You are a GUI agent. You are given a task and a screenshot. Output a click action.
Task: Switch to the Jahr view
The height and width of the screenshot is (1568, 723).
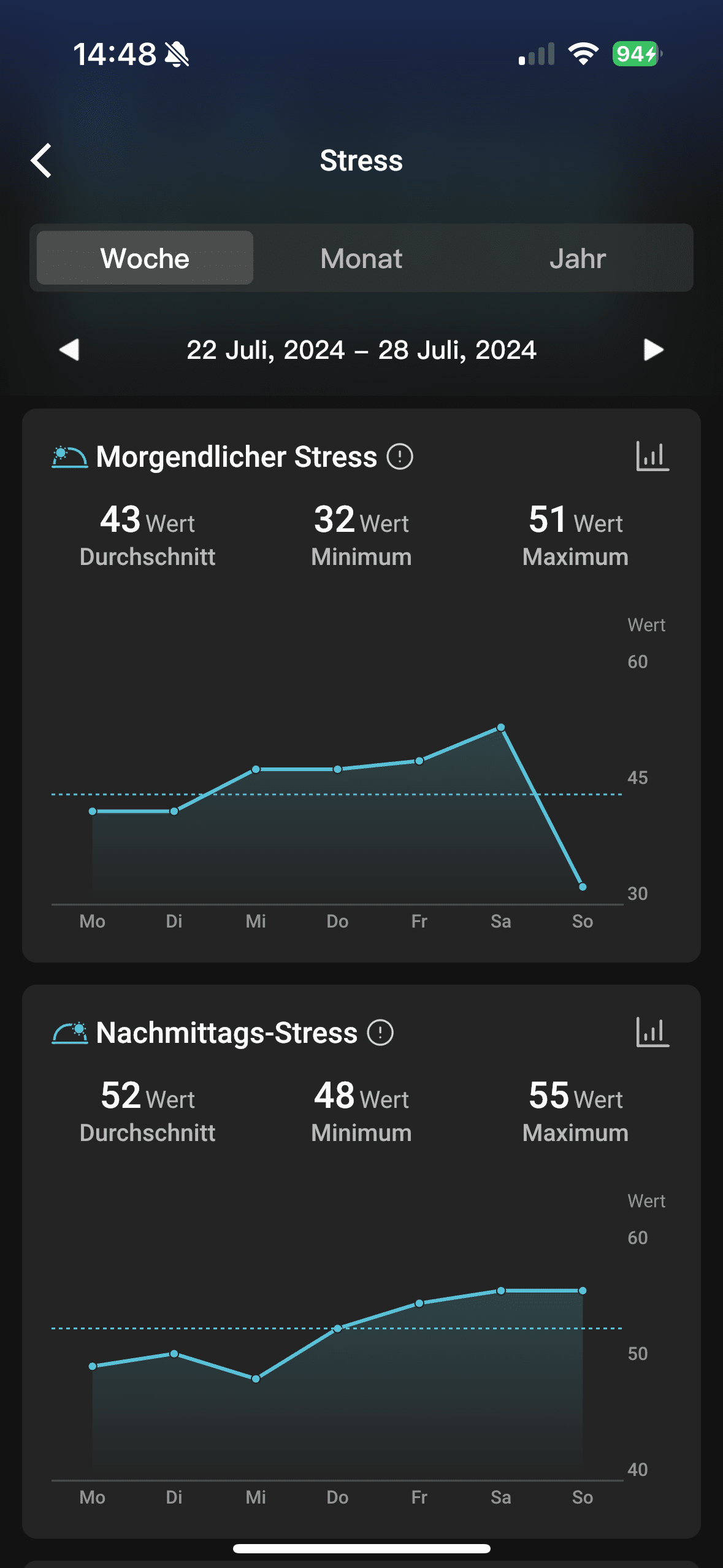[x=578, y=258]
